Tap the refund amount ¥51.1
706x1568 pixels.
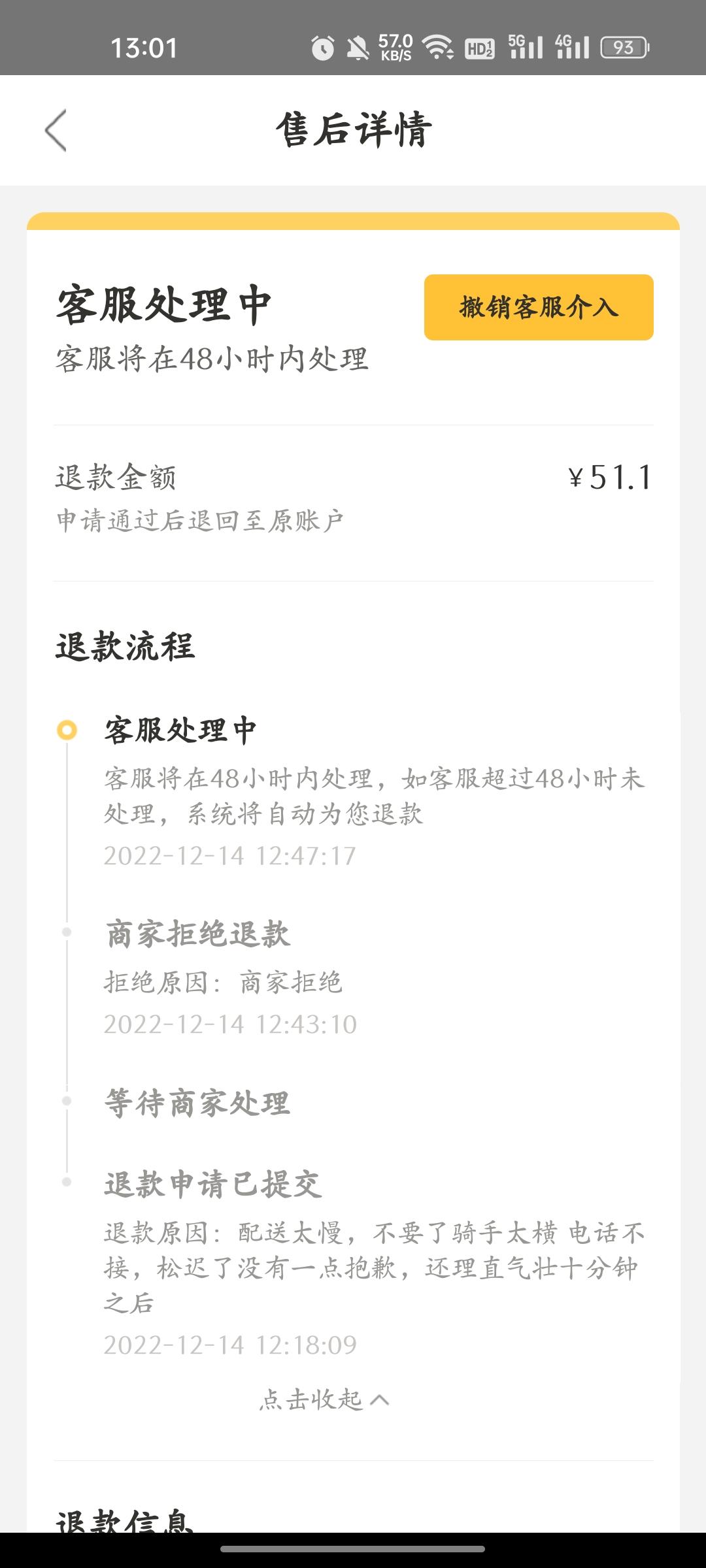tap(608, 477)
